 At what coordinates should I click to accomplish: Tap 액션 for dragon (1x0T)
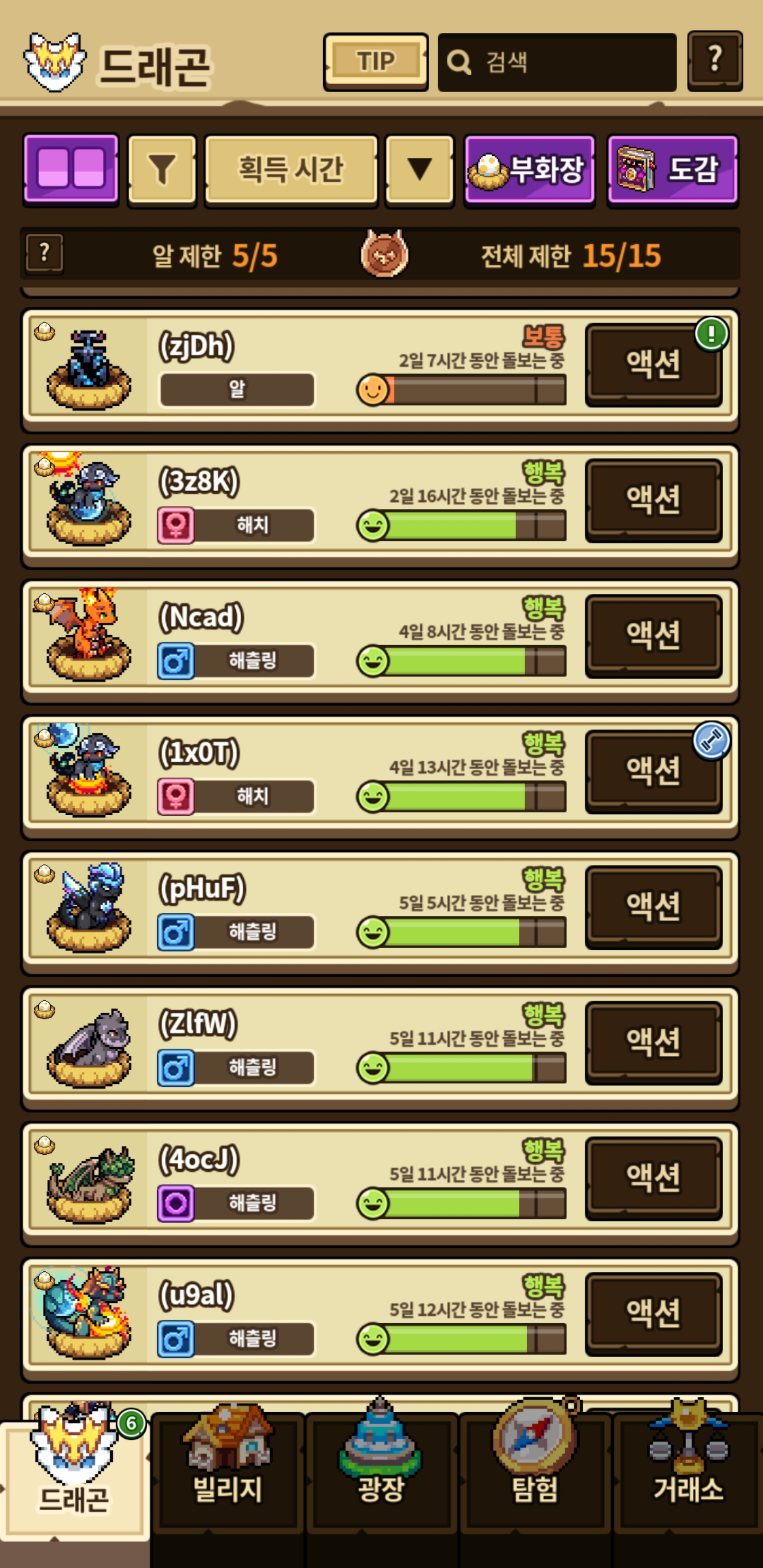(x=653, y=771)
